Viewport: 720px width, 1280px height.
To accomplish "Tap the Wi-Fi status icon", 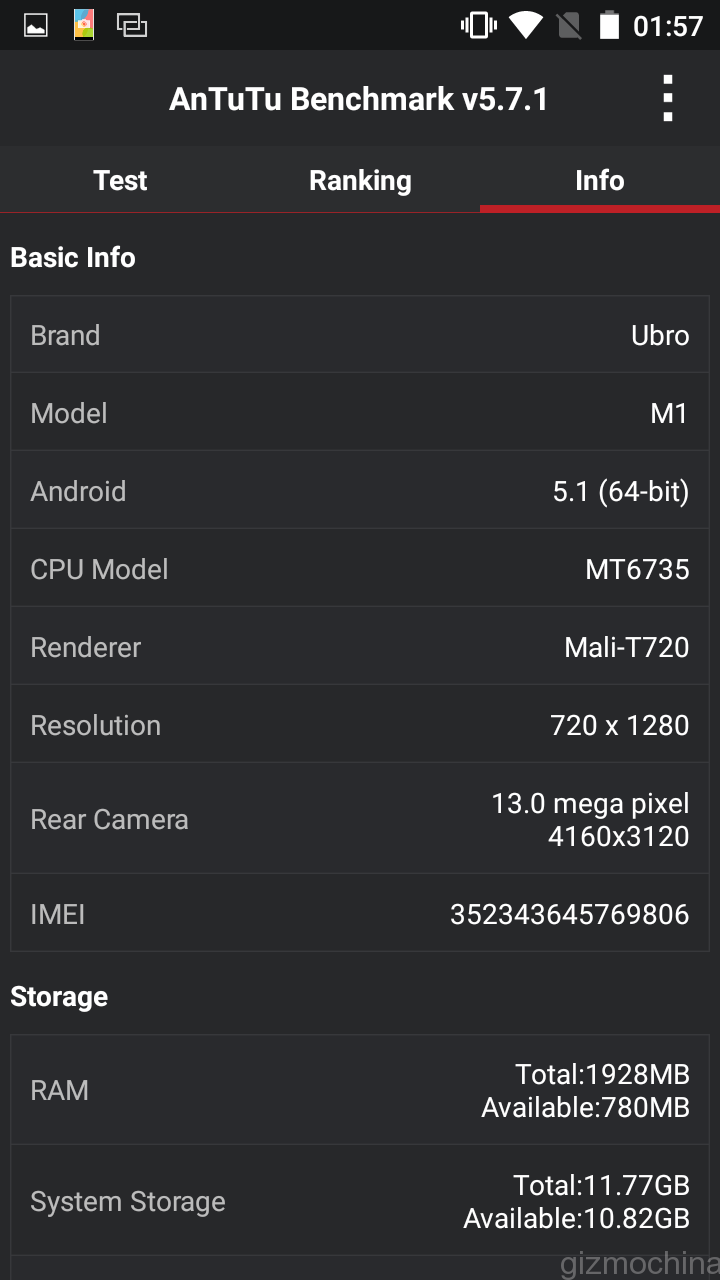I will coord(525,26).
